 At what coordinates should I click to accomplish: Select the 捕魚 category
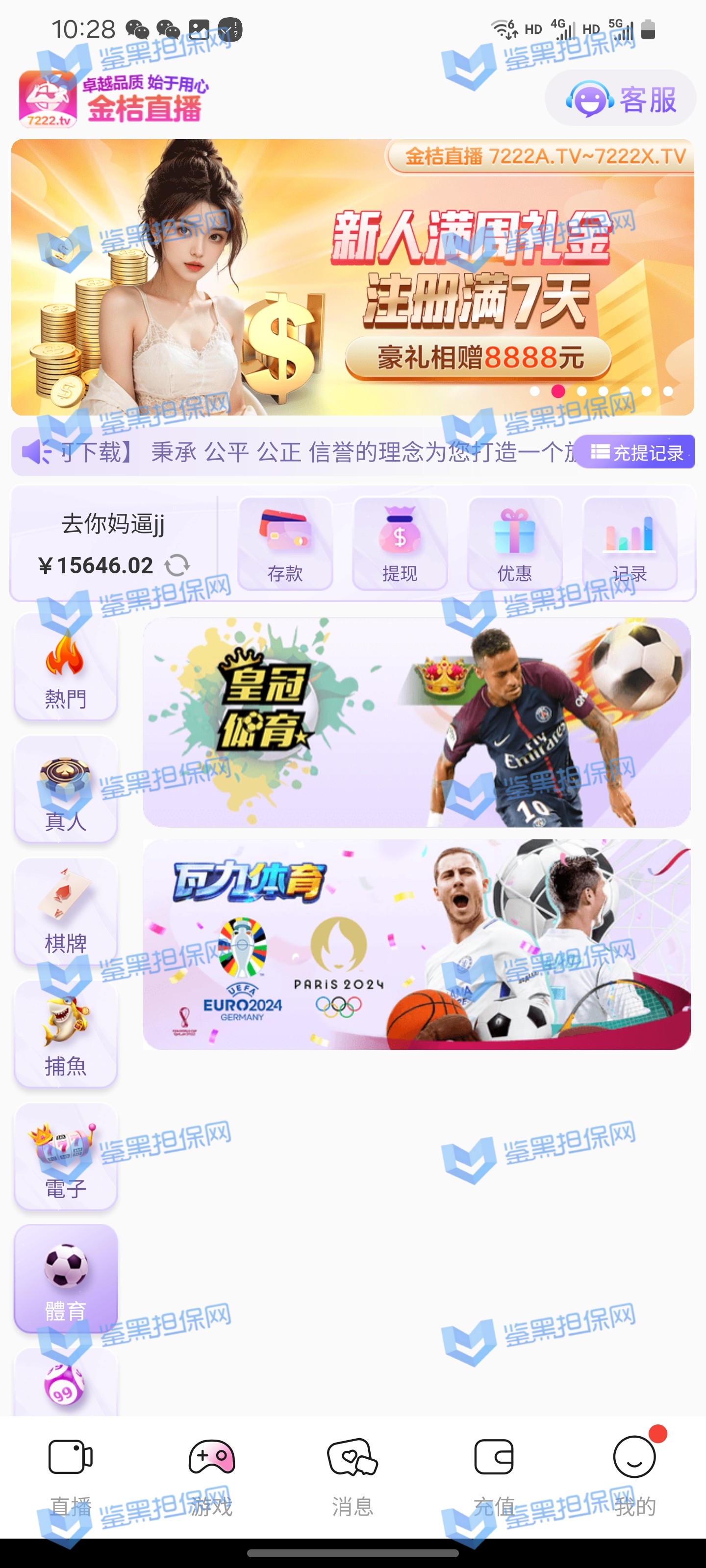click(x=66, y=1035)
